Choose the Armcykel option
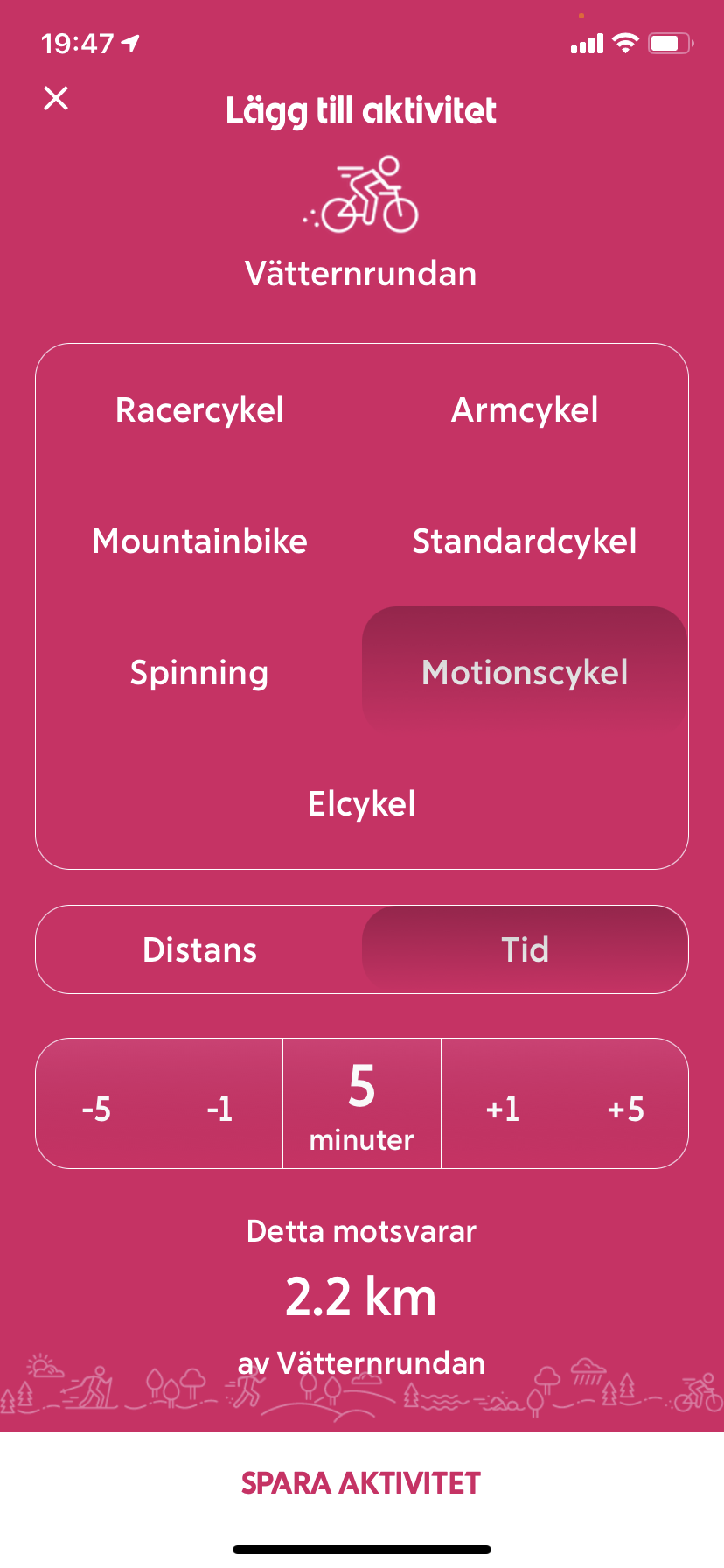 [x=525, y=410]
